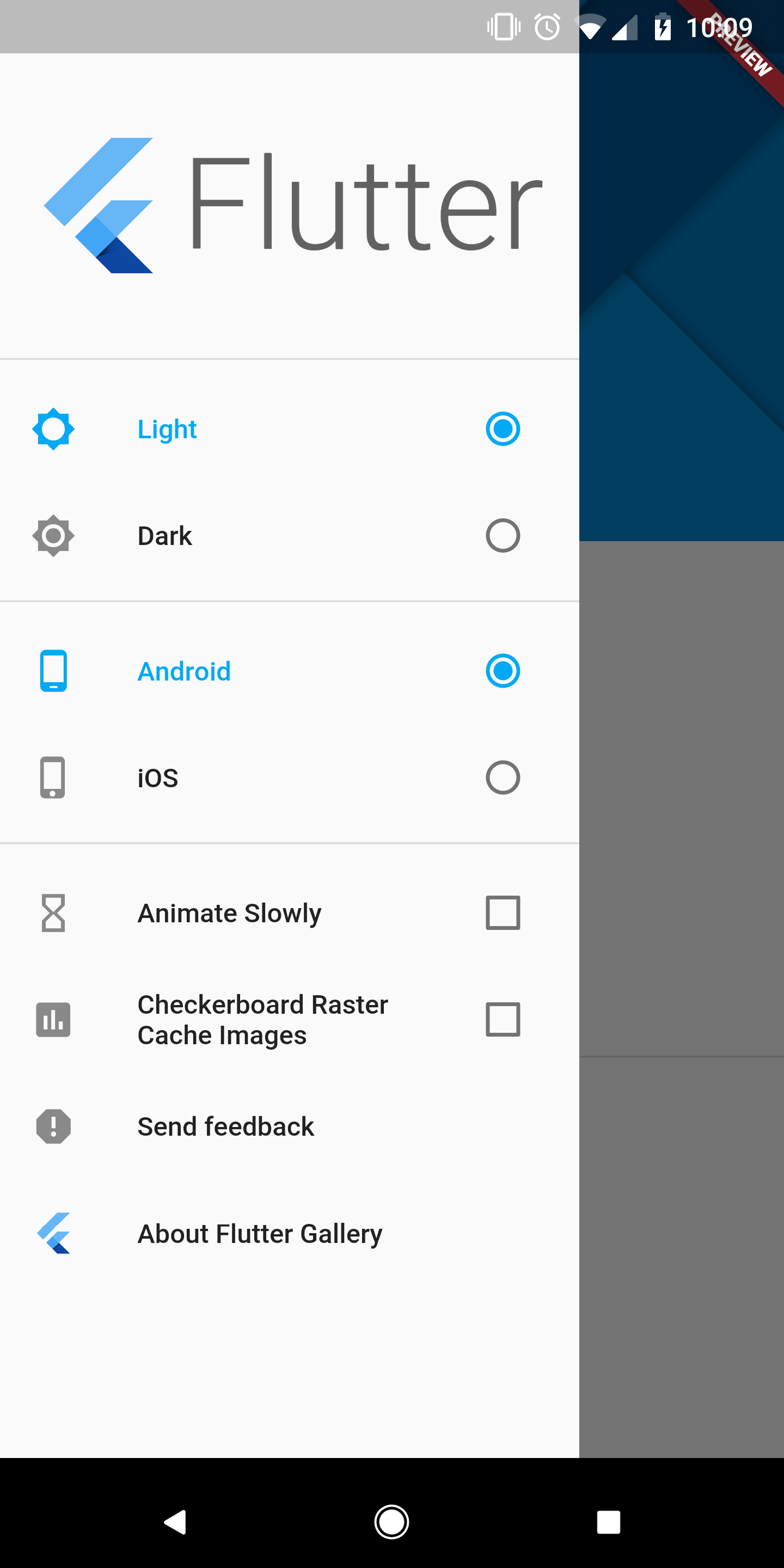Viewport: 784px width, 1568px height.
Task: Go to the home screen
Action: [391, 1522]
